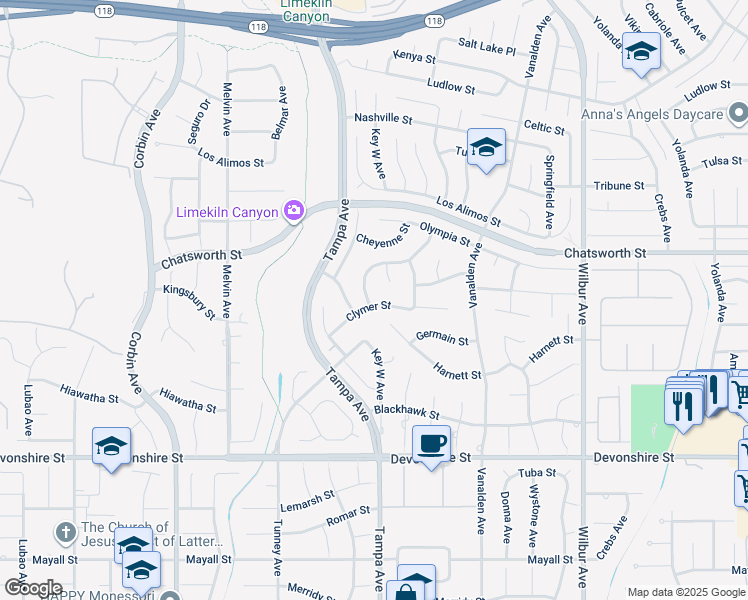Image resolution: width=748 pixels, height=600 pixels.
Task: Select the Anna's Angels Daycare pin
Action: click(x=738, y=114)
